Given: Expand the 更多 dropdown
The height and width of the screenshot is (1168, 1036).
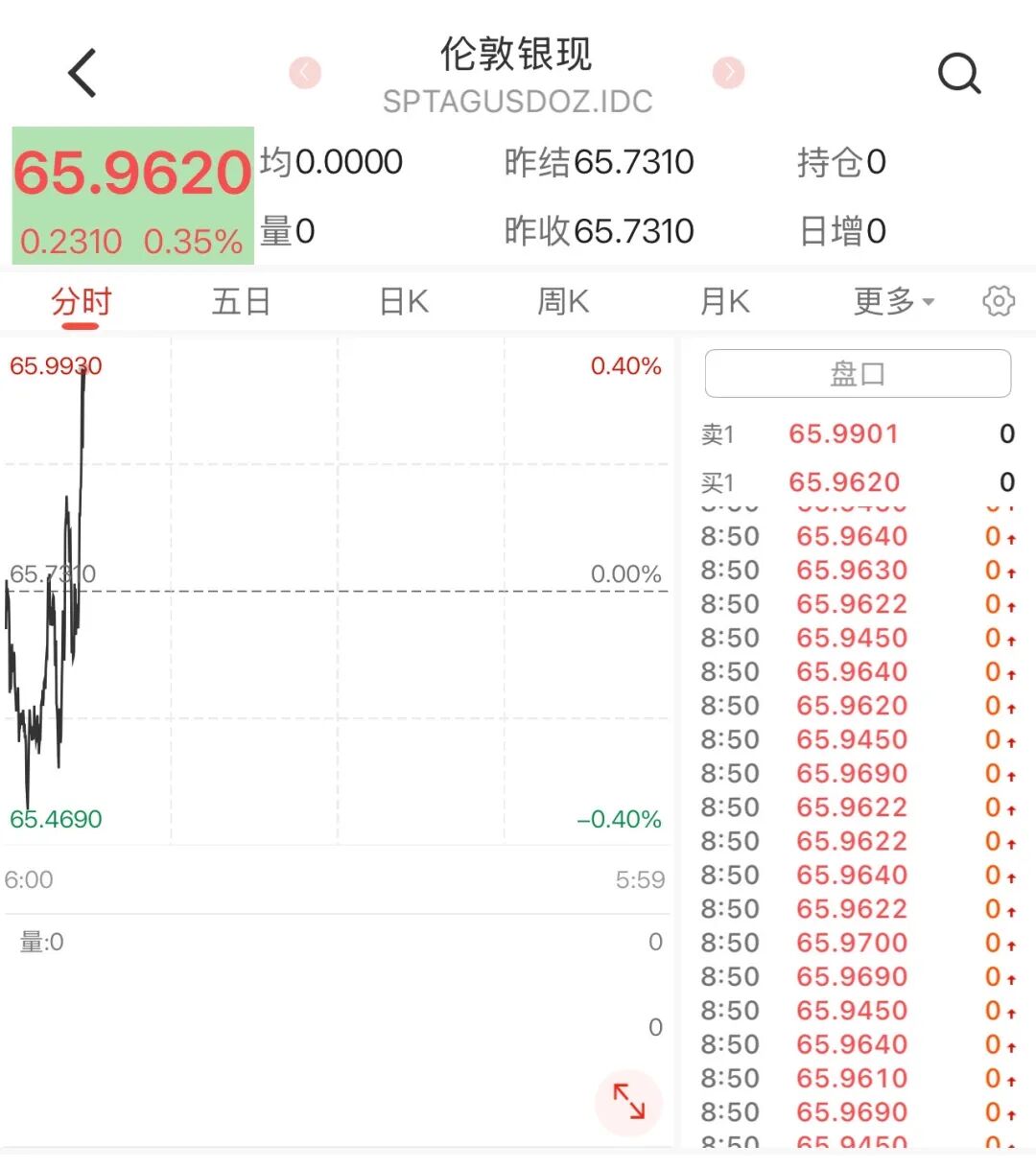Looking at the screenshot, I should pyautogui.click(x=894, y=302).
